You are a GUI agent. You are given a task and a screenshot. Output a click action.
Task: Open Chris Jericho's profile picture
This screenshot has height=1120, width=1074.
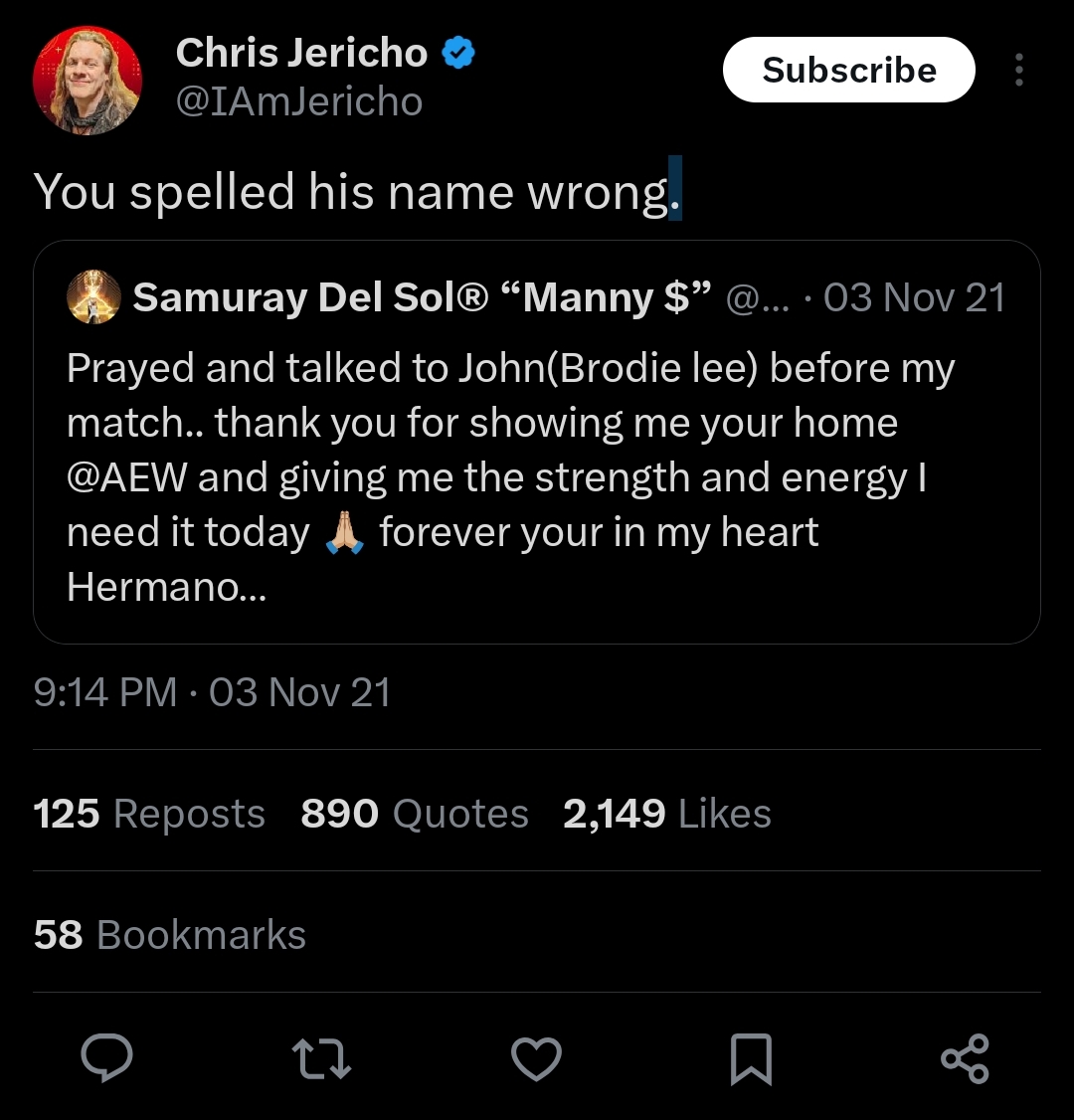tap(88, 80)
